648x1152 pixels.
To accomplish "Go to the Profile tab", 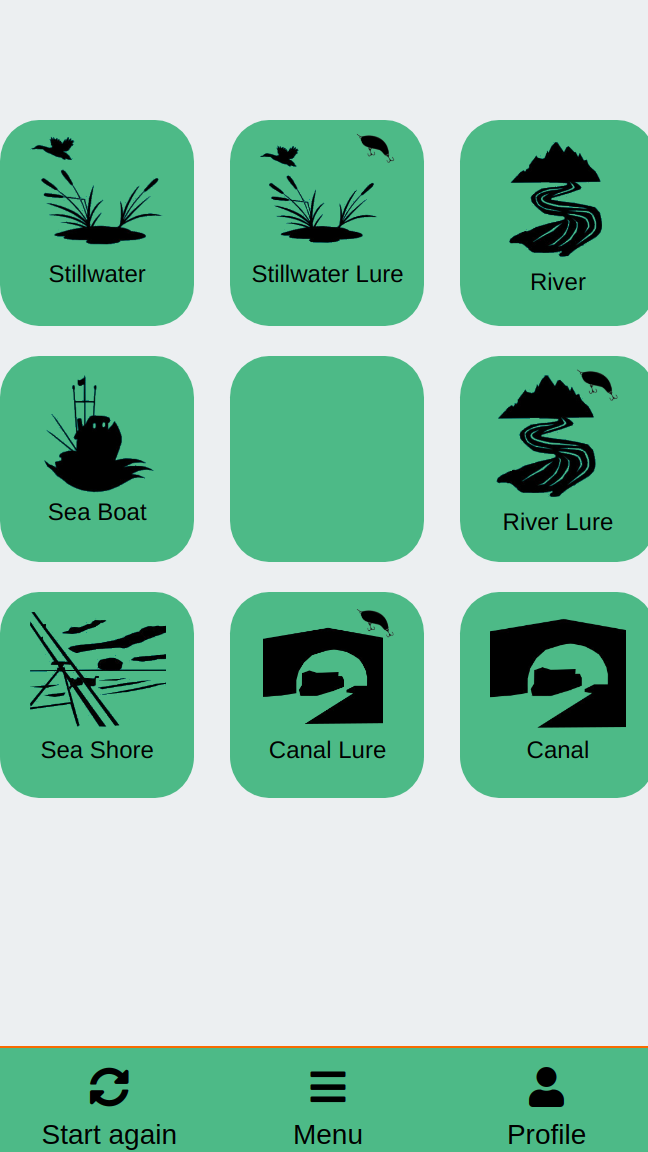I will tap(546, 1103).
